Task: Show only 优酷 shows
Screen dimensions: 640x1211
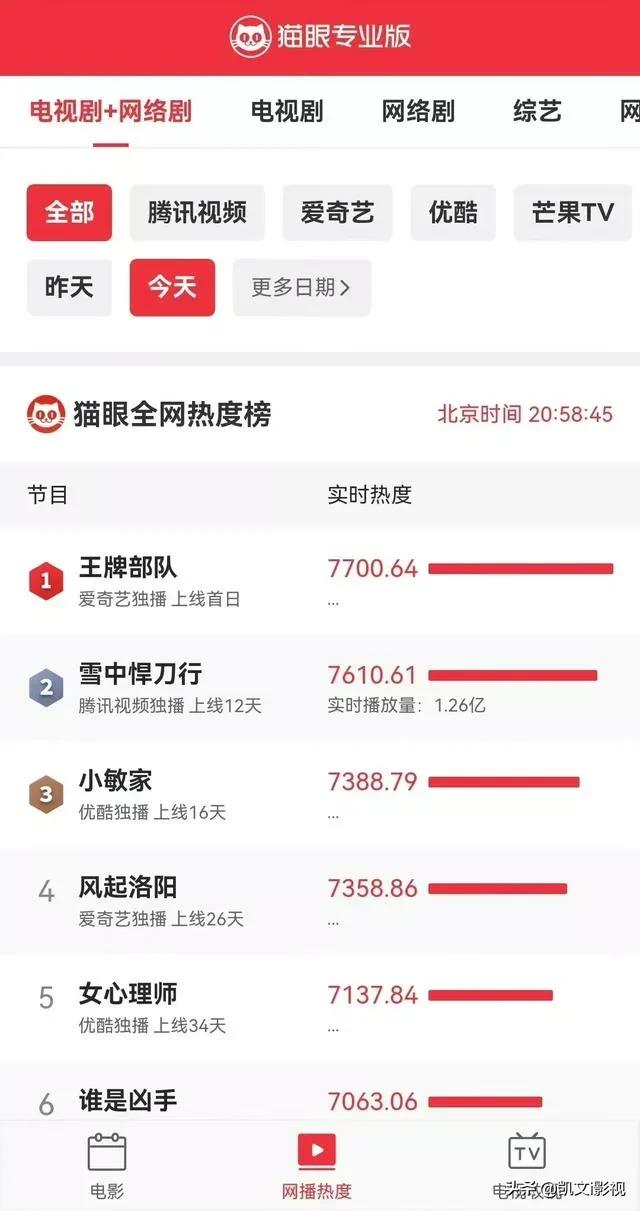Action: point(453,213)
